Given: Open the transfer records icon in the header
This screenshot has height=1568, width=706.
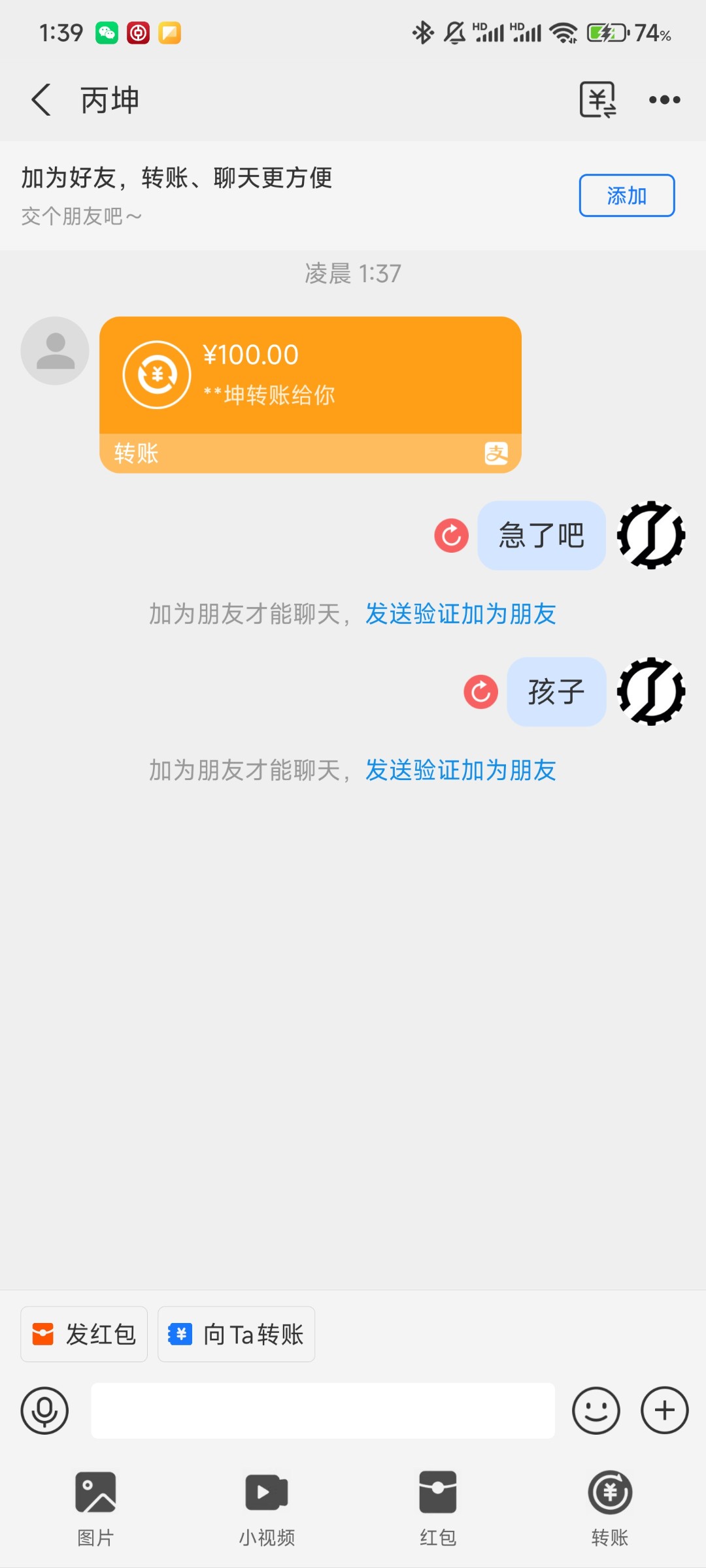Looking at the screenshot, I should pyautogui.click(x=598, y=100).
